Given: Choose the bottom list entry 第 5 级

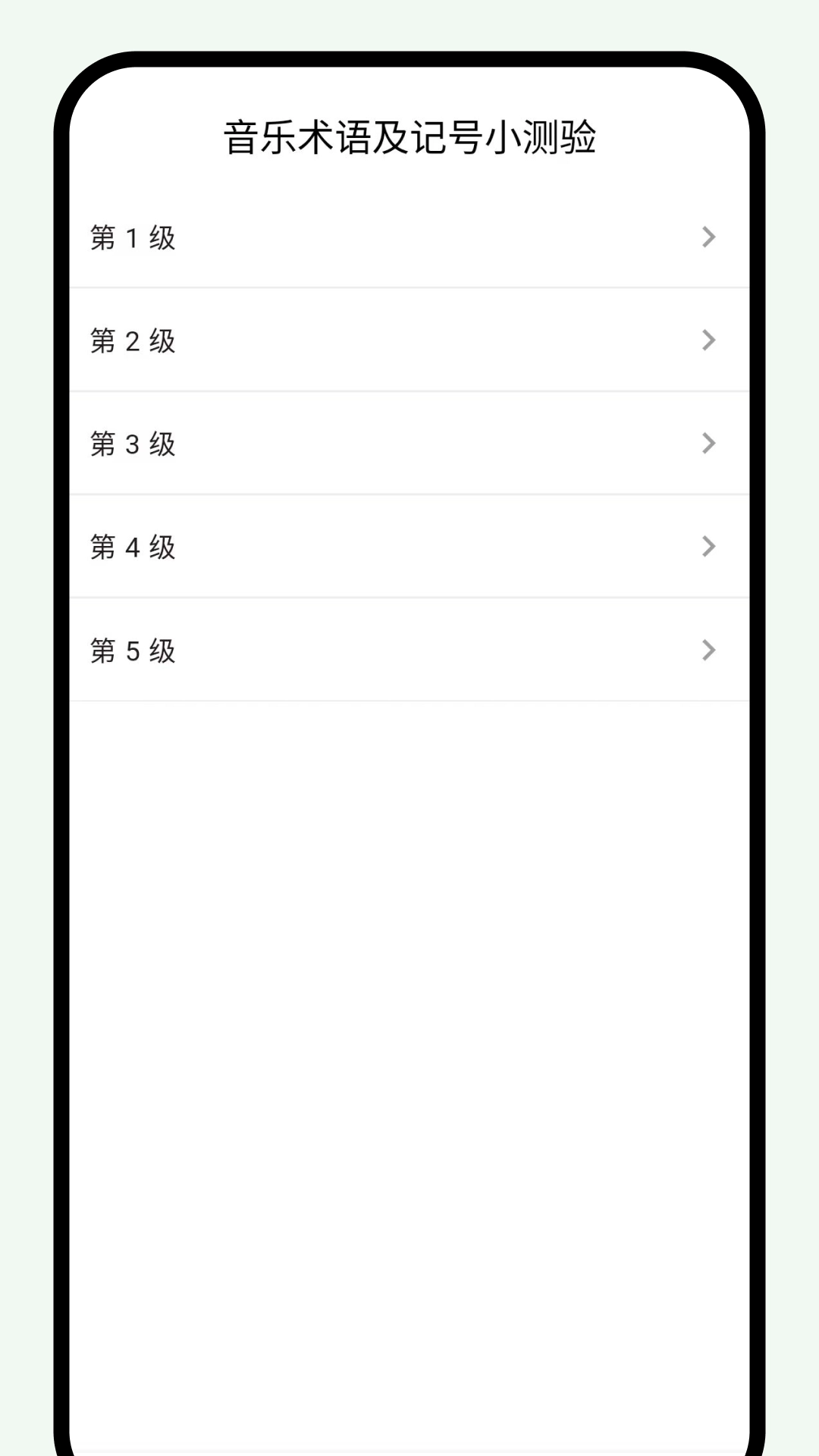Looking at the screenshot, I should tap(409, 651).
